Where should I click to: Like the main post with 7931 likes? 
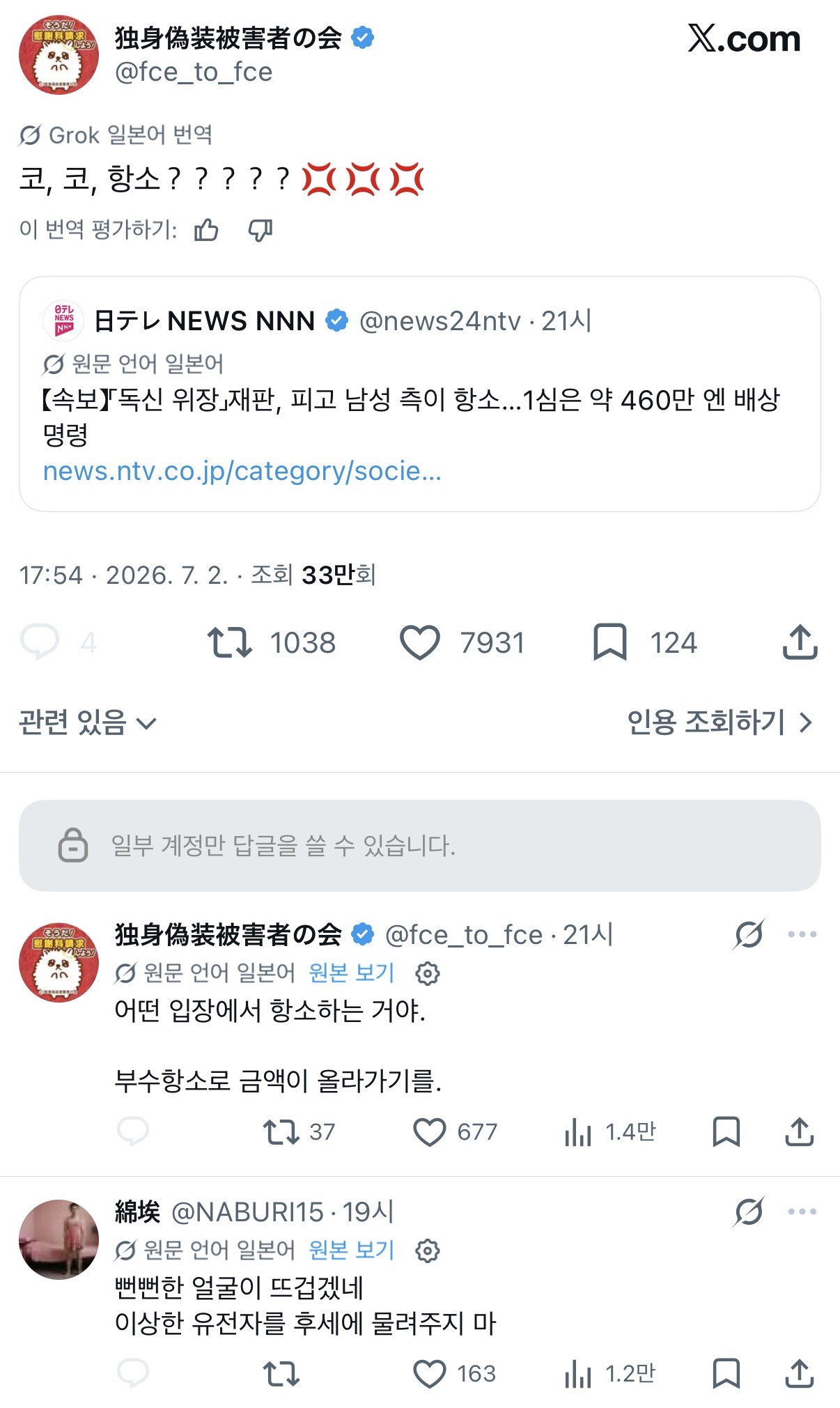pyautogui.click(x=419, y=642)
